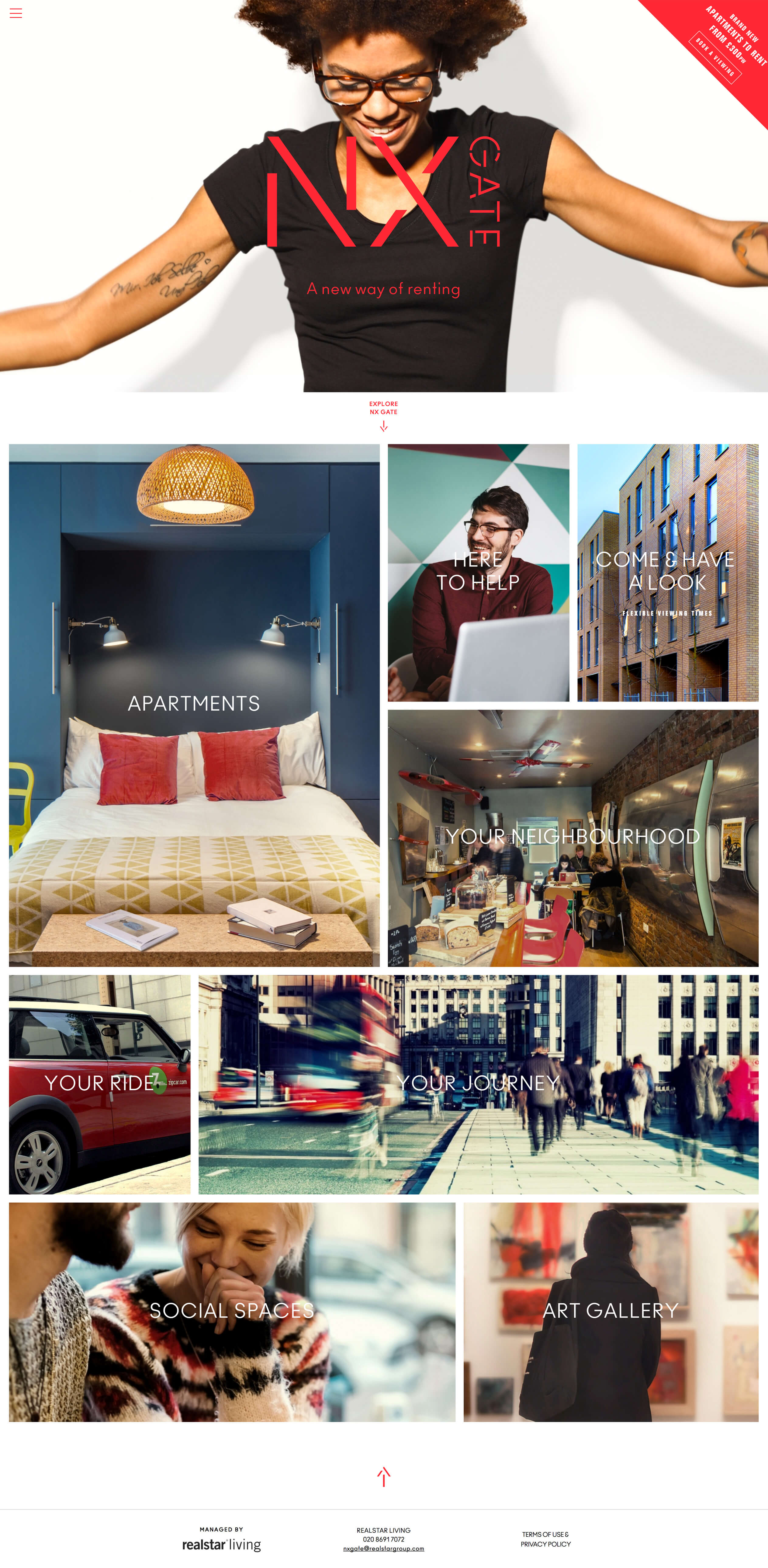Tap the nxgate@realstargroup.com email link
Screen dimensions: 768x1568
tap(384, 1548)
